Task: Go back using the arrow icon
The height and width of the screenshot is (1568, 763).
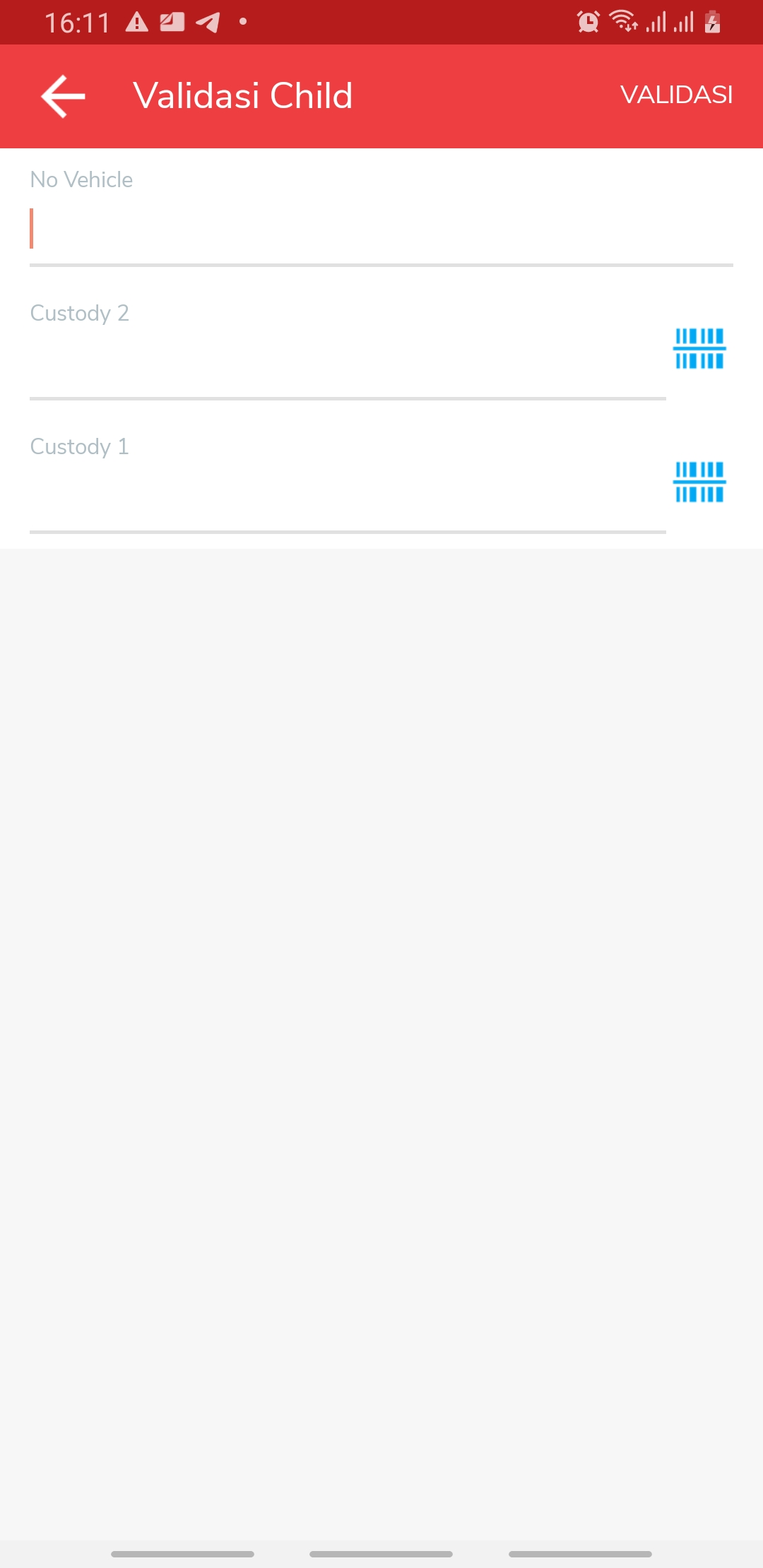Action: tap(63, 96)
